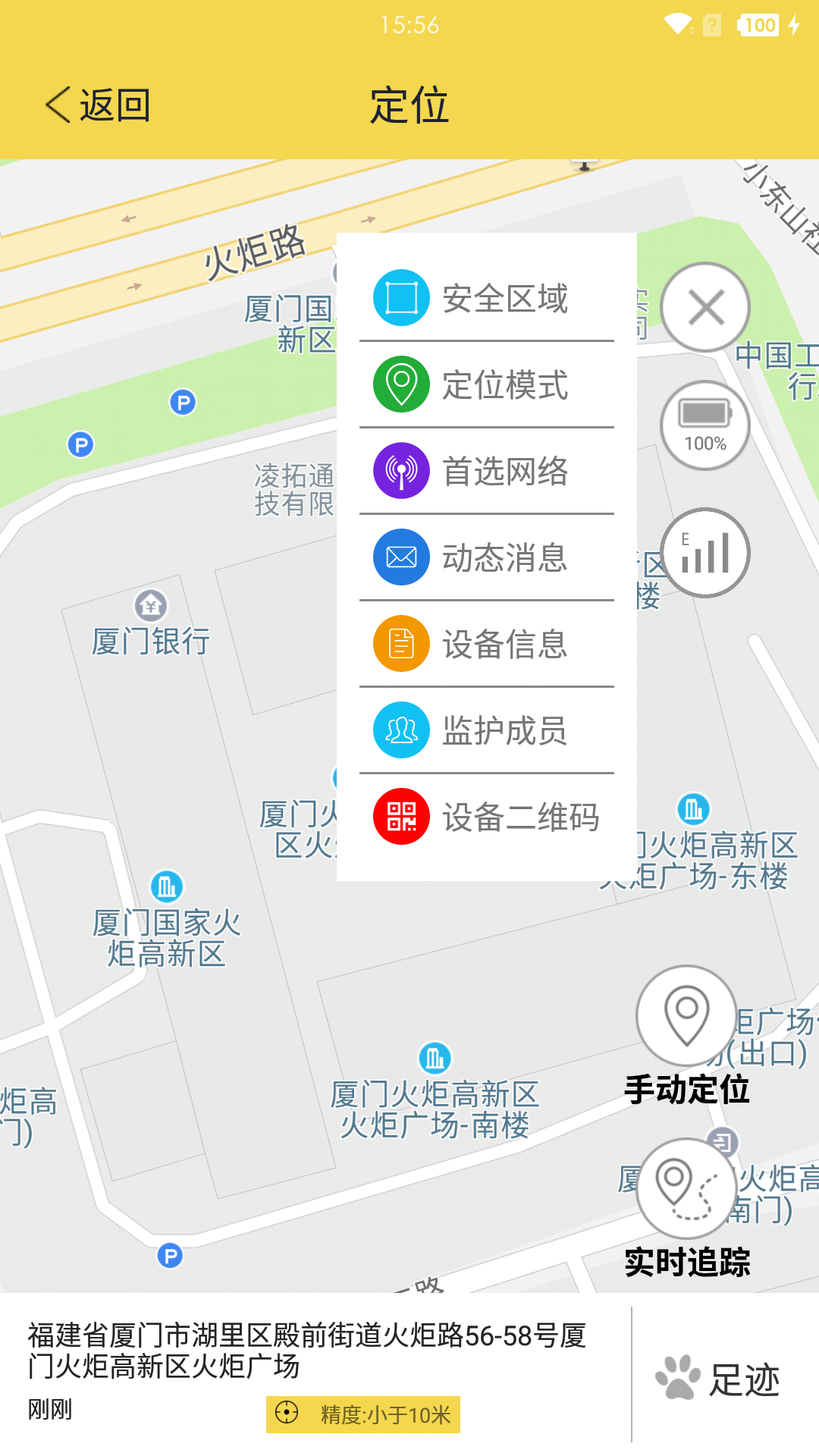
Task: Close the popup menu with the X button
Action: pyautogui.click(x=705, y=307)
